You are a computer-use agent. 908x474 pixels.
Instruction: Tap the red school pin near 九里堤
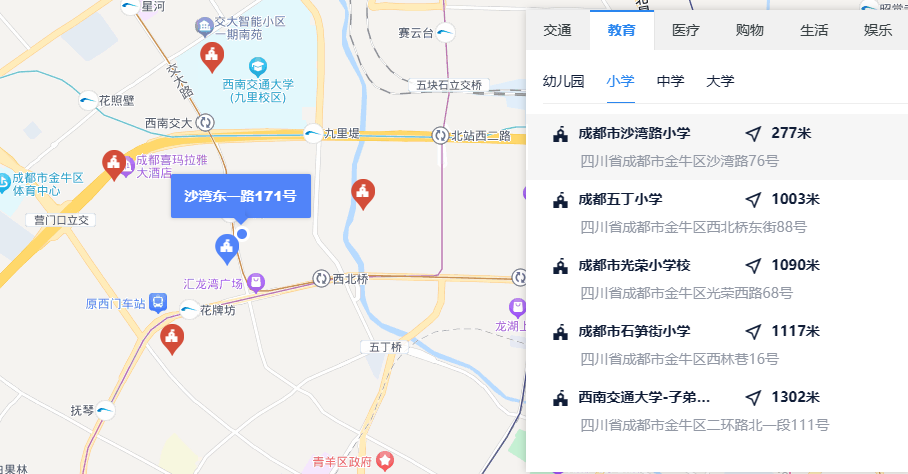[x=363, y=191]
